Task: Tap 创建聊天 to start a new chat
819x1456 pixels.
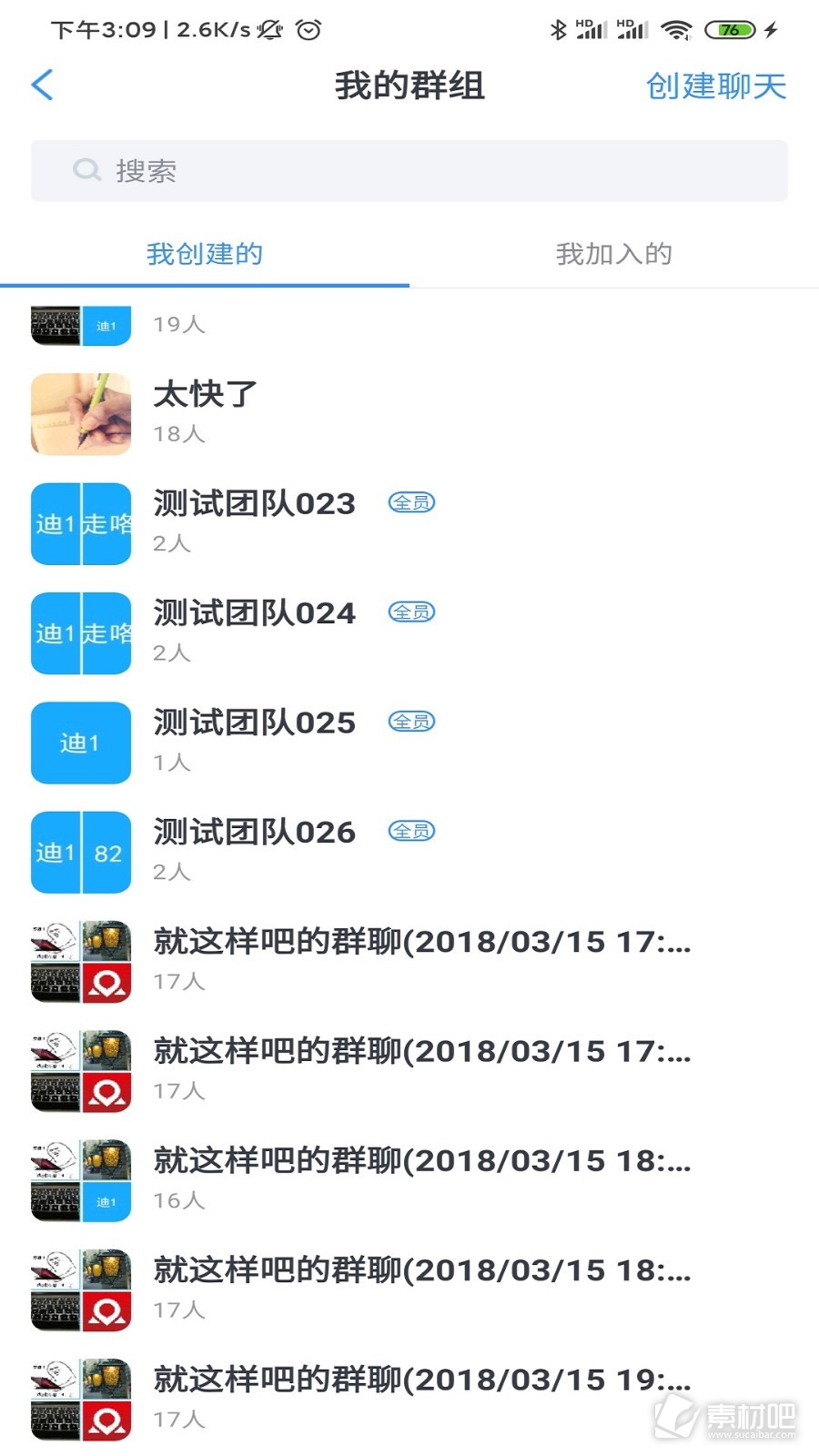Action: [x=715, y=86]
